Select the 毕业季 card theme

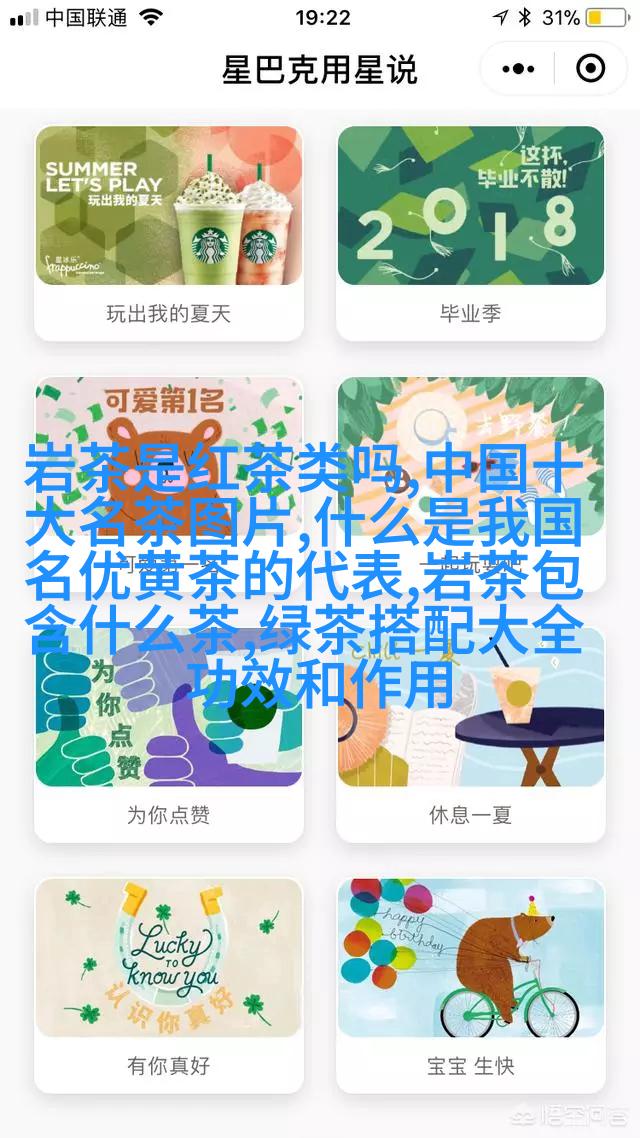(470, 232)
